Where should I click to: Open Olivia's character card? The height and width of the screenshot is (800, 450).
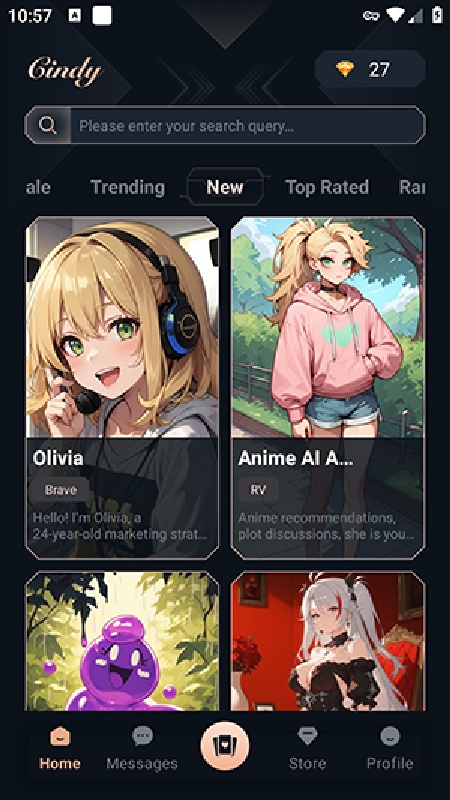(x=122, y=388)
